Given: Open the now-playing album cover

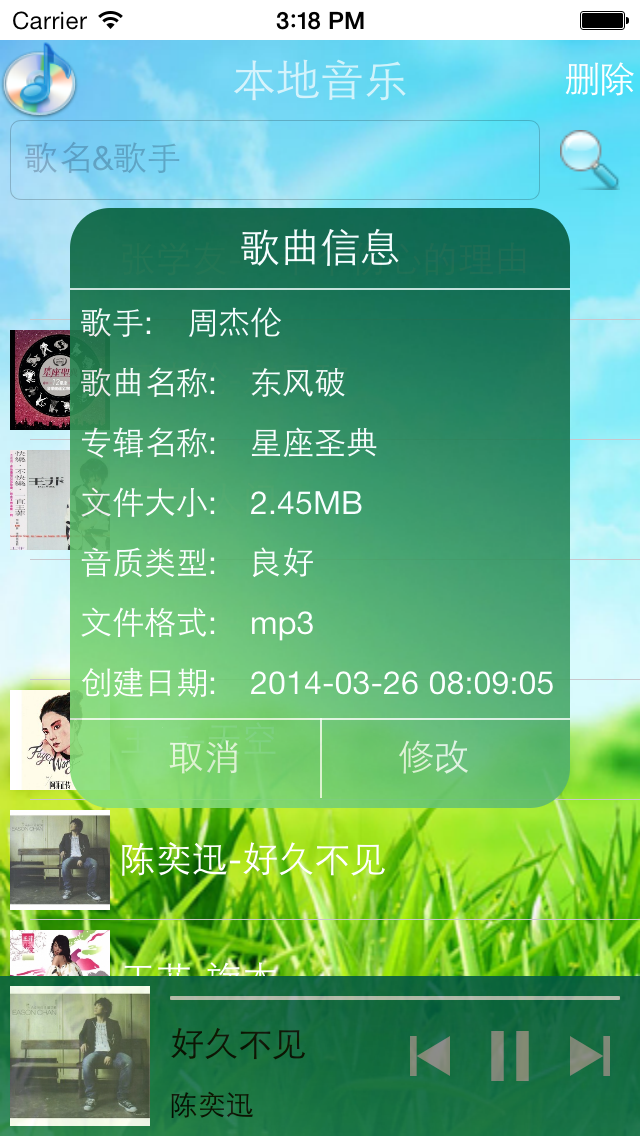Looking at the screenshot, I should 80,1056.
